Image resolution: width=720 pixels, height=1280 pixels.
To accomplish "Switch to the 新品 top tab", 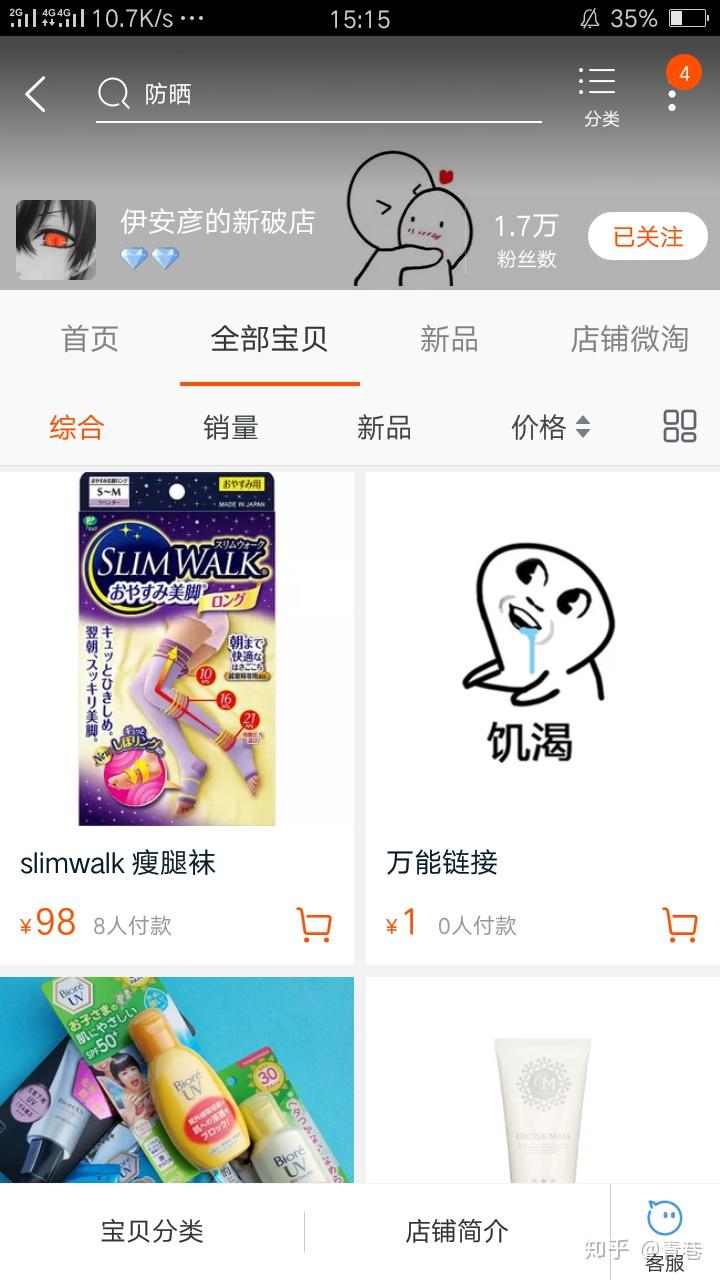I will click(x=449, y=339).
